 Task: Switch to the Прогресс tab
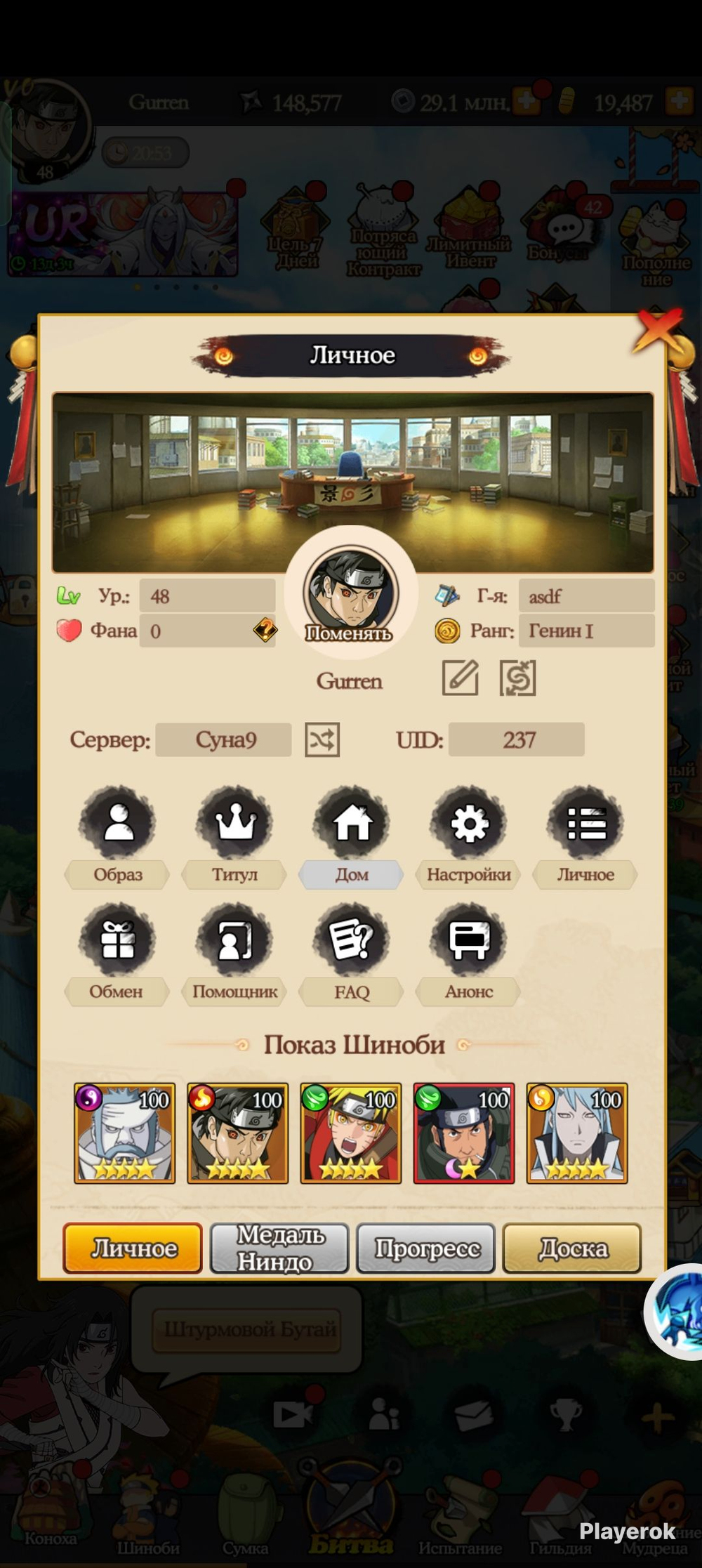[x=426, y=1248]
